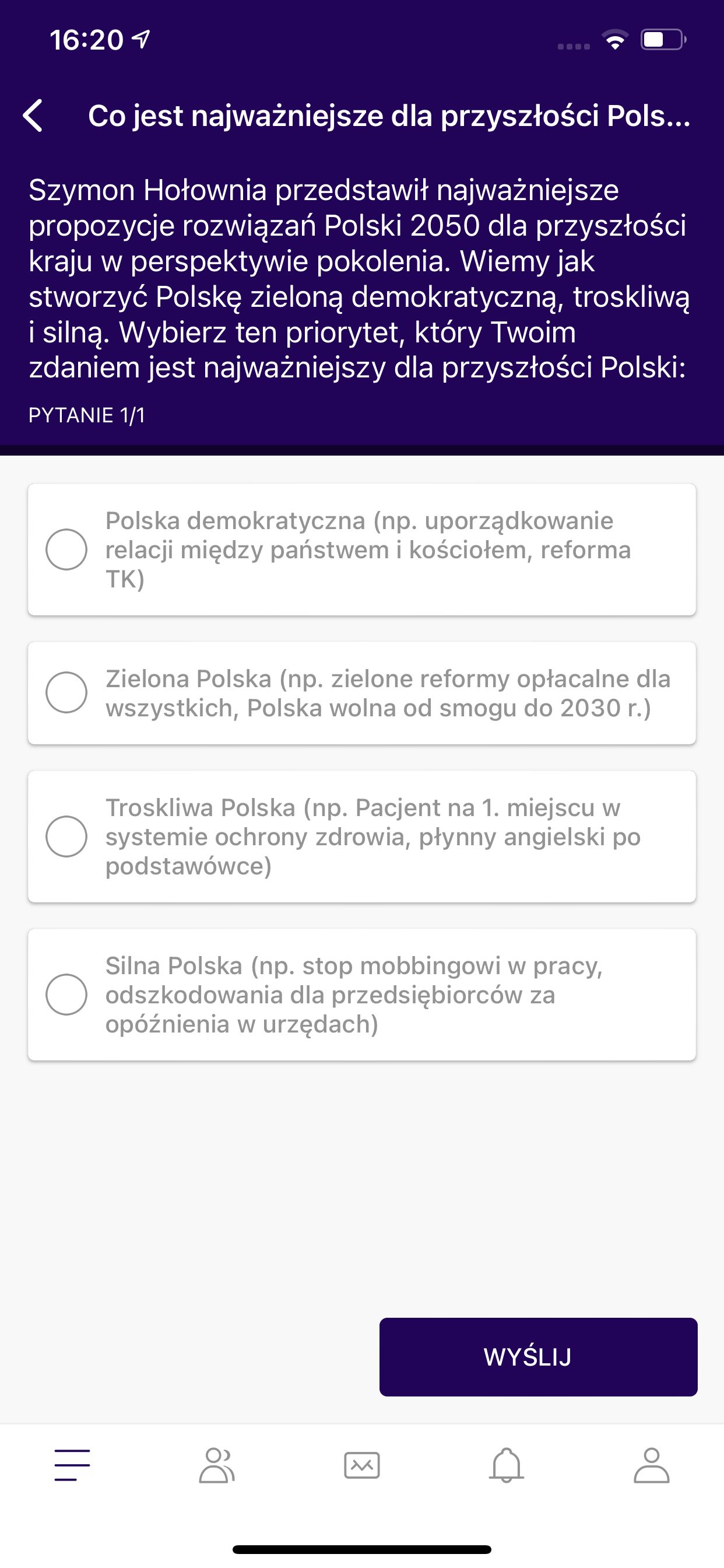Open notifications via the bell icon

(x=507, y=1465)
